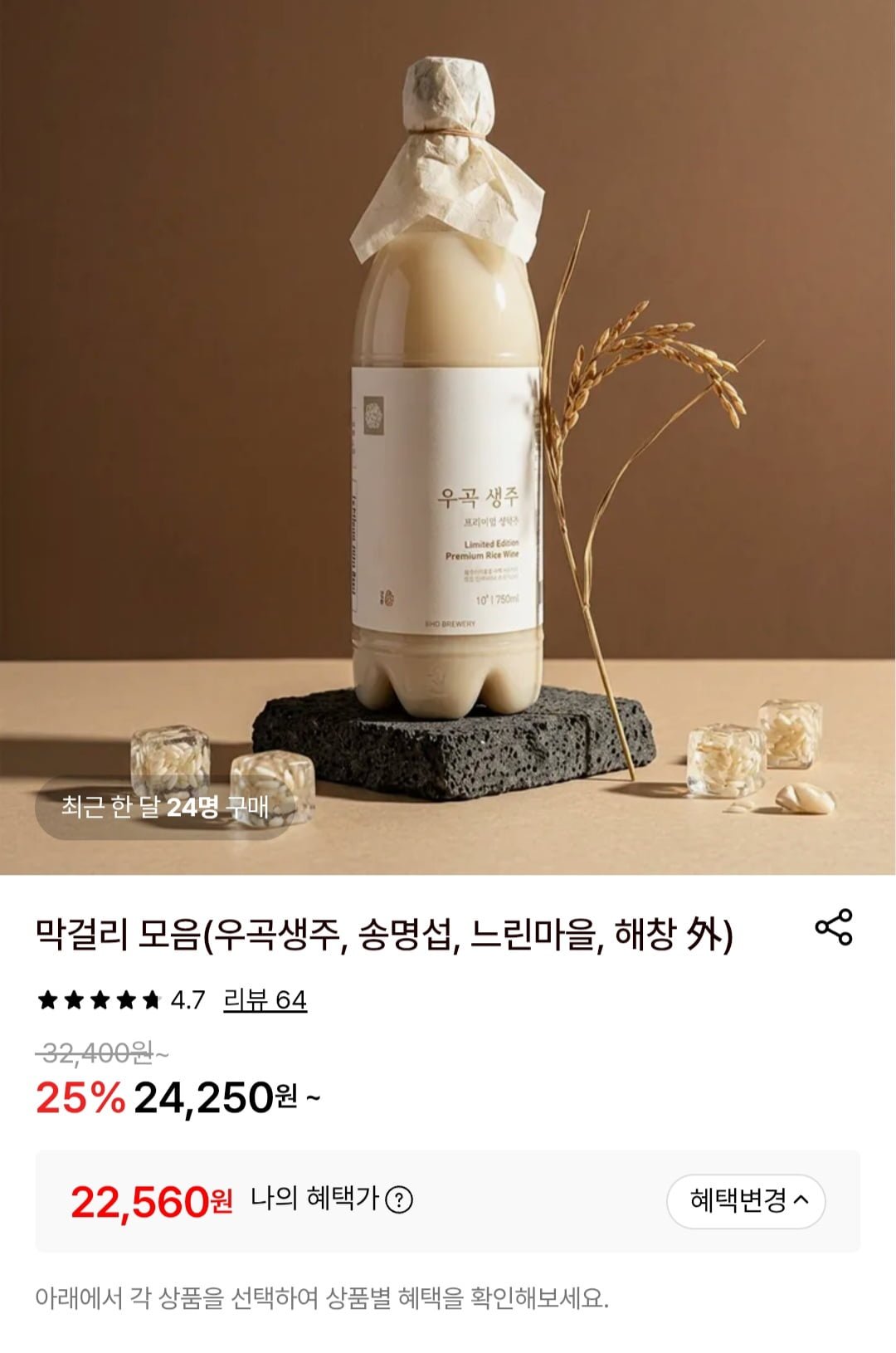This screenshot has width=896, height=1353.
Task: Collapse the 혜택변경 benefit options
Action: pos(746,1200)
